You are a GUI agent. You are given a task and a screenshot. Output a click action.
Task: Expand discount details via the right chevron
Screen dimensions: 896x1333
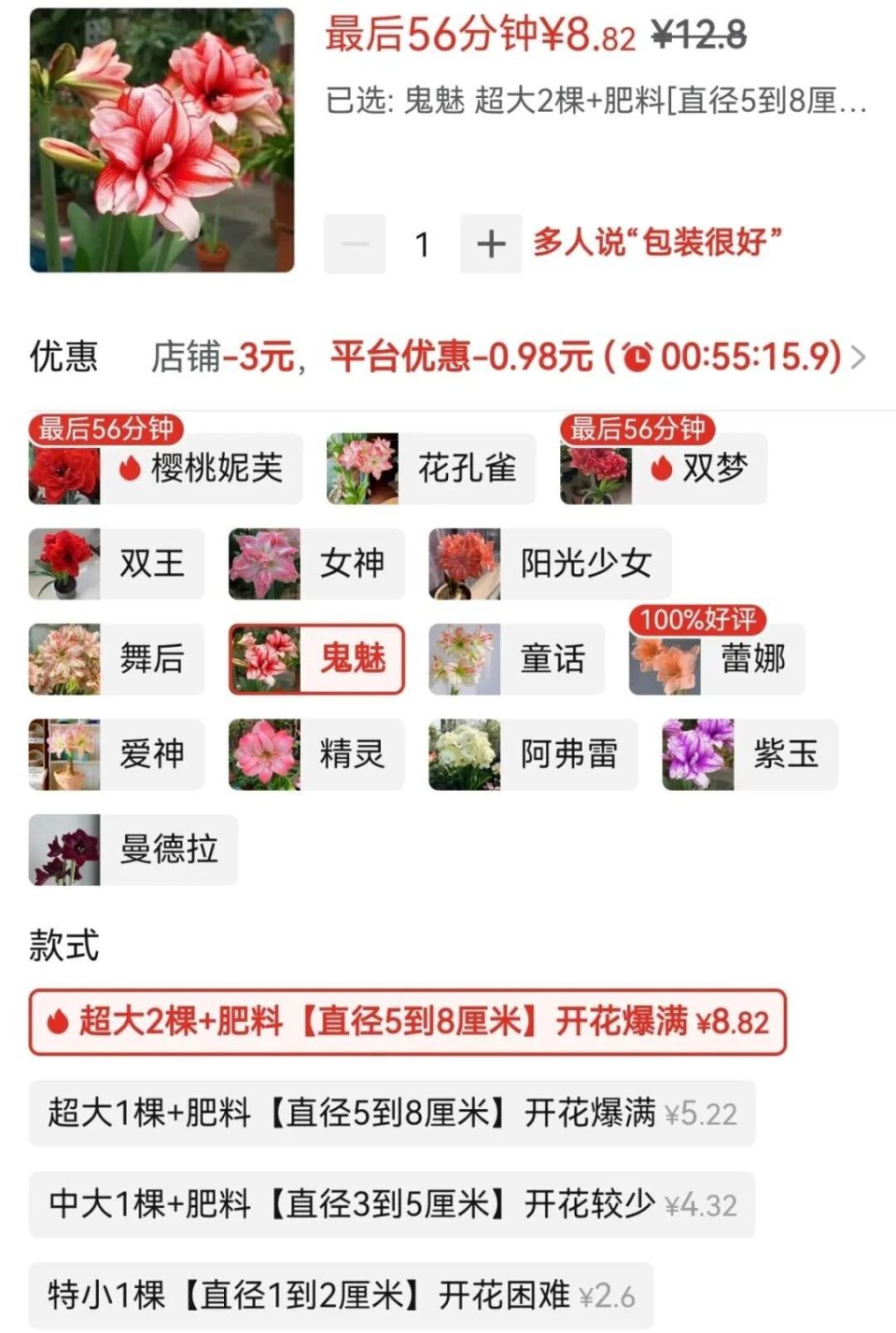[x=858, y=358]
